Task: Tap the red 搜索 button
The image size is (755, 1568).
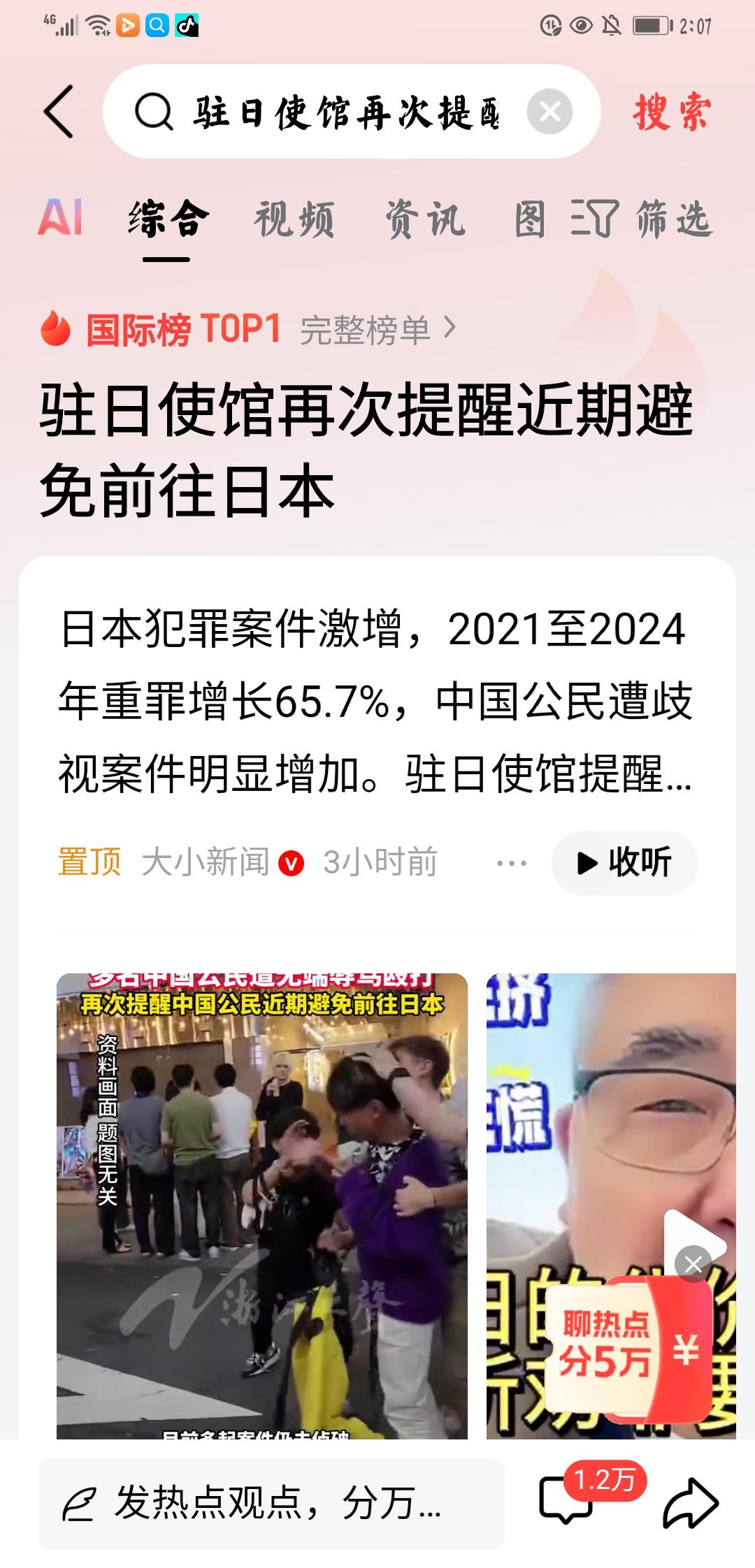Action: pos(672,112)
